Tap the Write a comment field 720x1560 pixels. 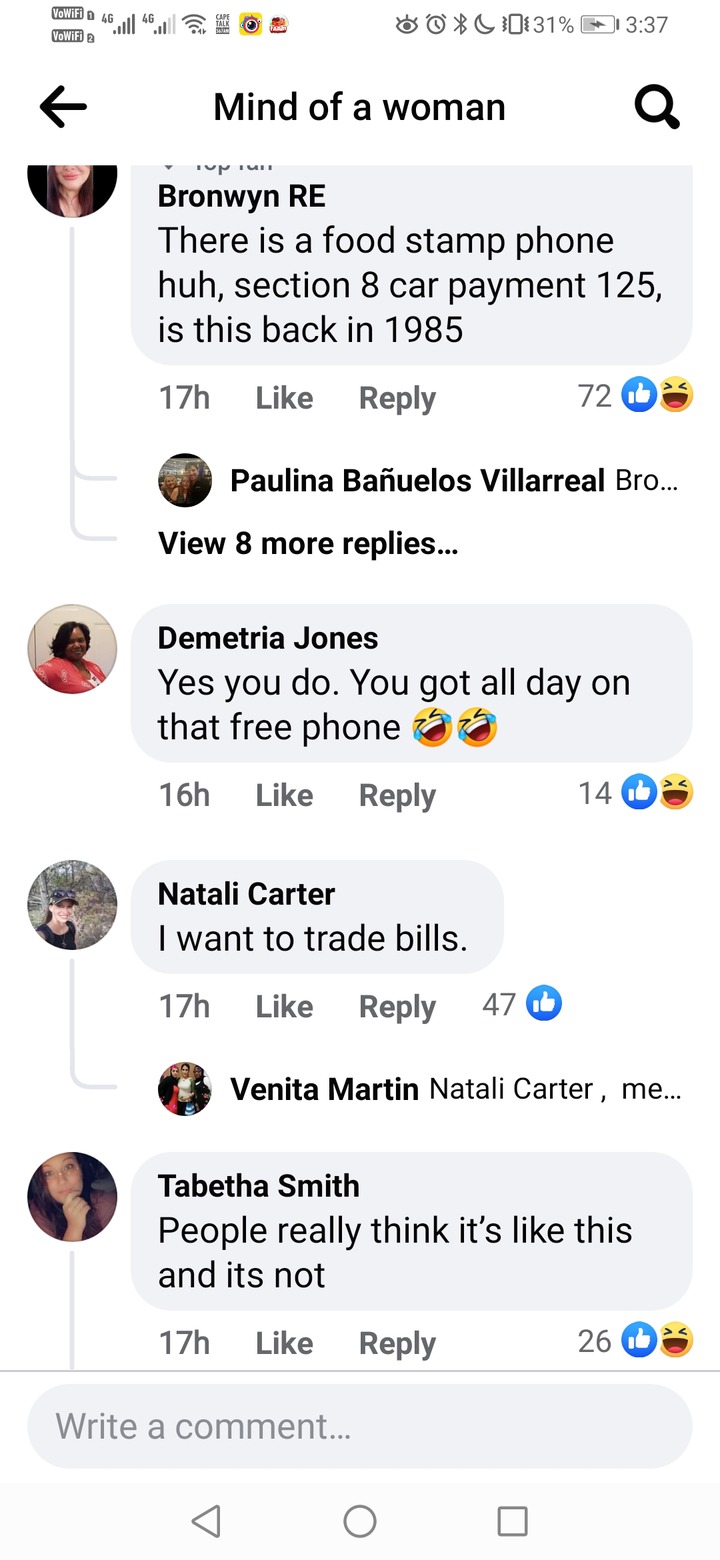tap(360, 1426)
